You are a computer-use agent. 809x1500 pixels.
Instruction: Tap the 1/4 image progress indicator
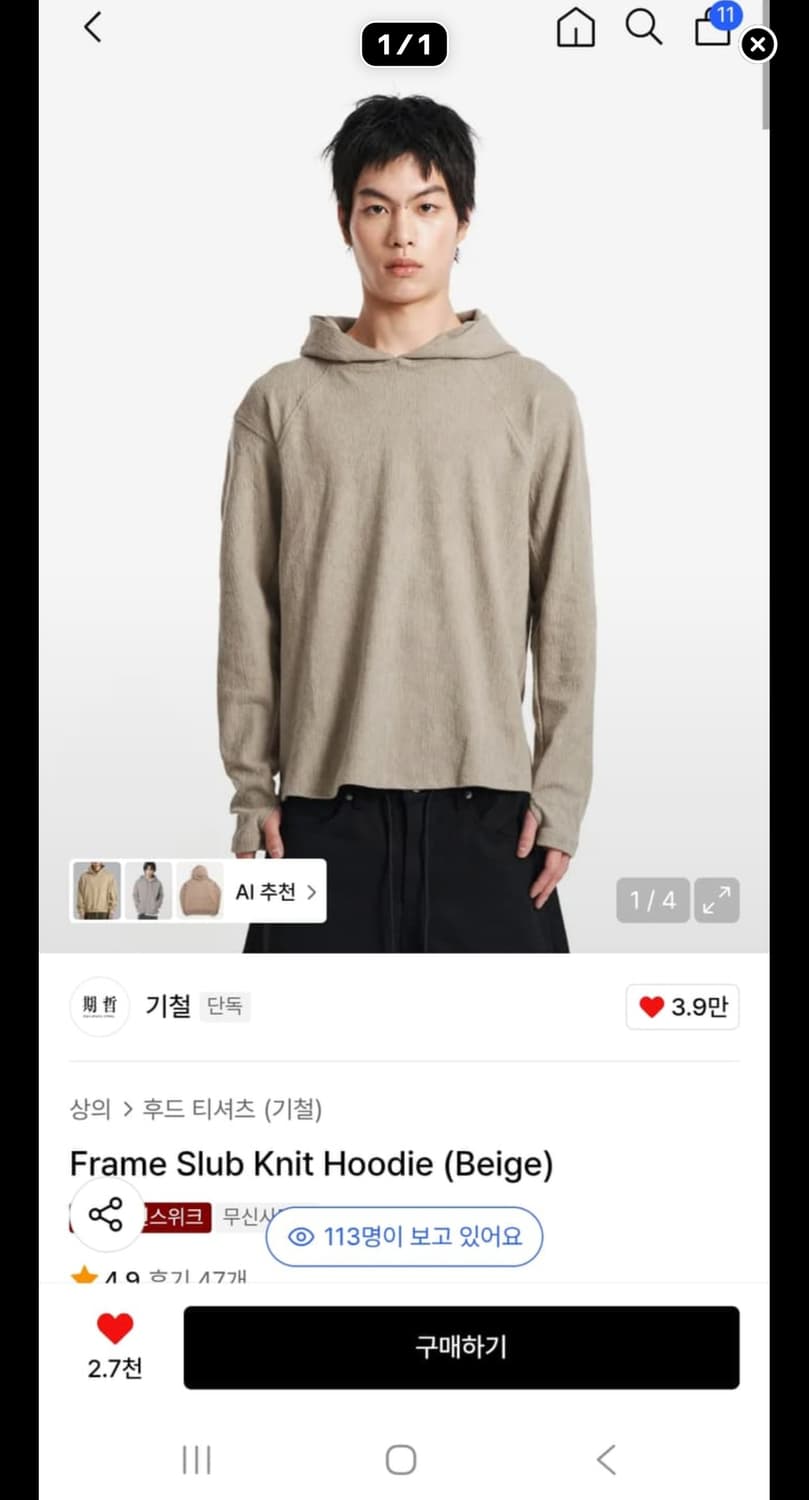(651, 900)
